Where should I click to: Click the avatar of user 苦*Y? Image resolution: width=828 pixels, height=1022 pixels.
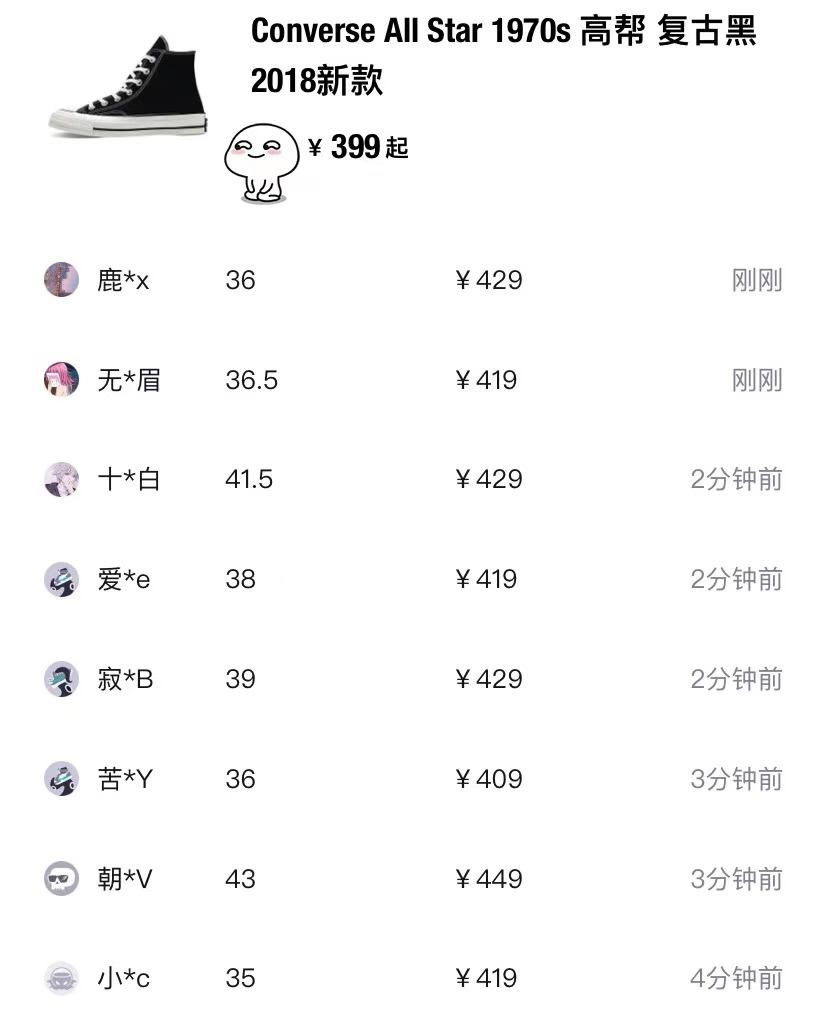(61, 779)
